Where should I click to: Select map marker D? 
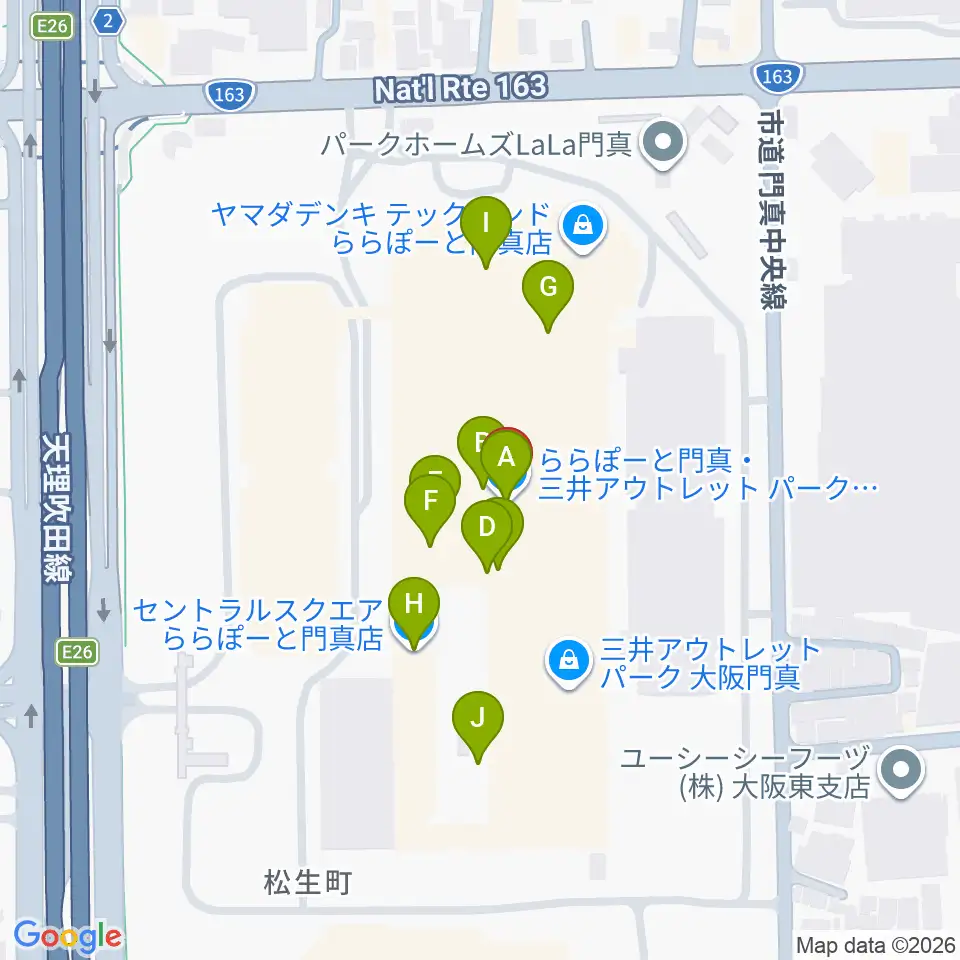click(x=487, y=533)
